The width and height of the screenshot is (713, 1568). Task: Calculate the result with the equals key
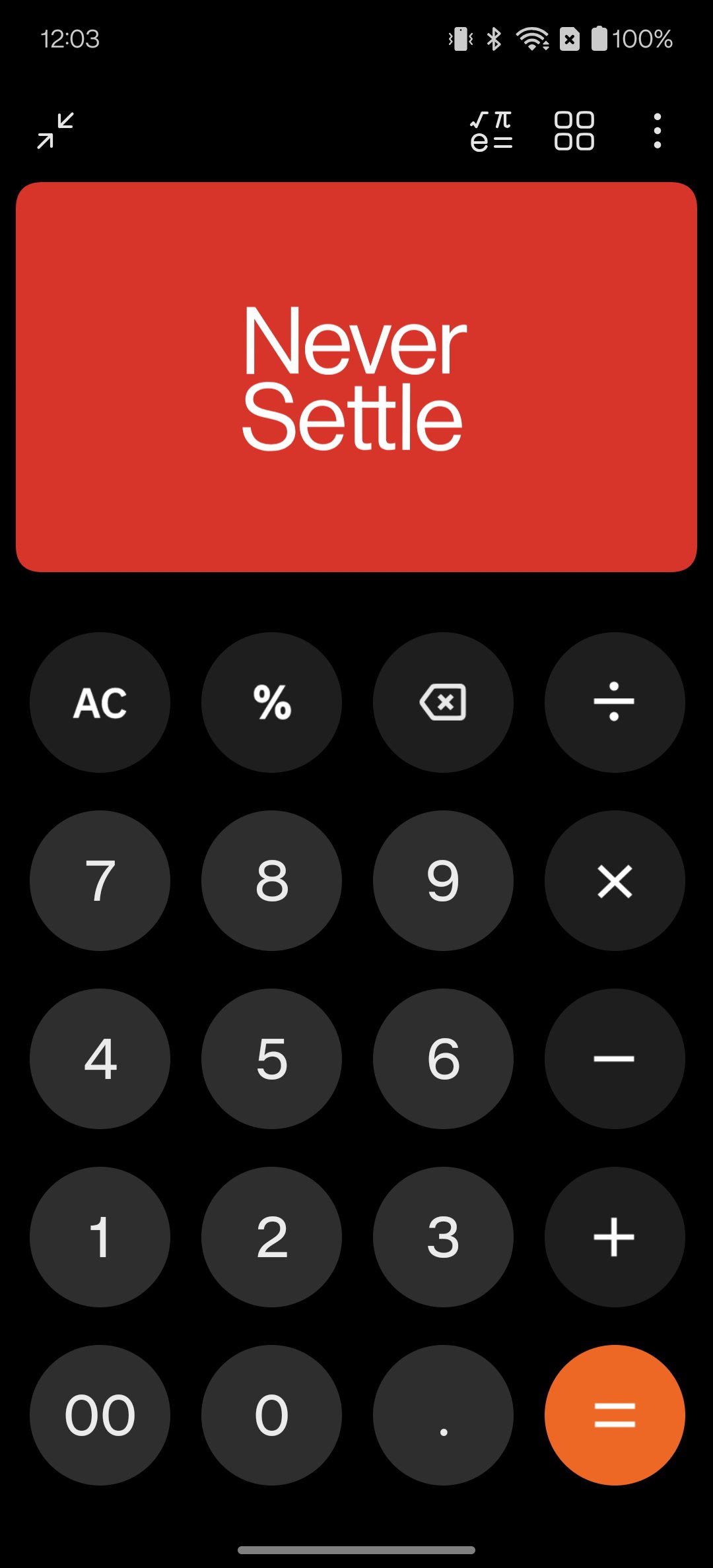pyautogui.click(x=615, y=1415)
